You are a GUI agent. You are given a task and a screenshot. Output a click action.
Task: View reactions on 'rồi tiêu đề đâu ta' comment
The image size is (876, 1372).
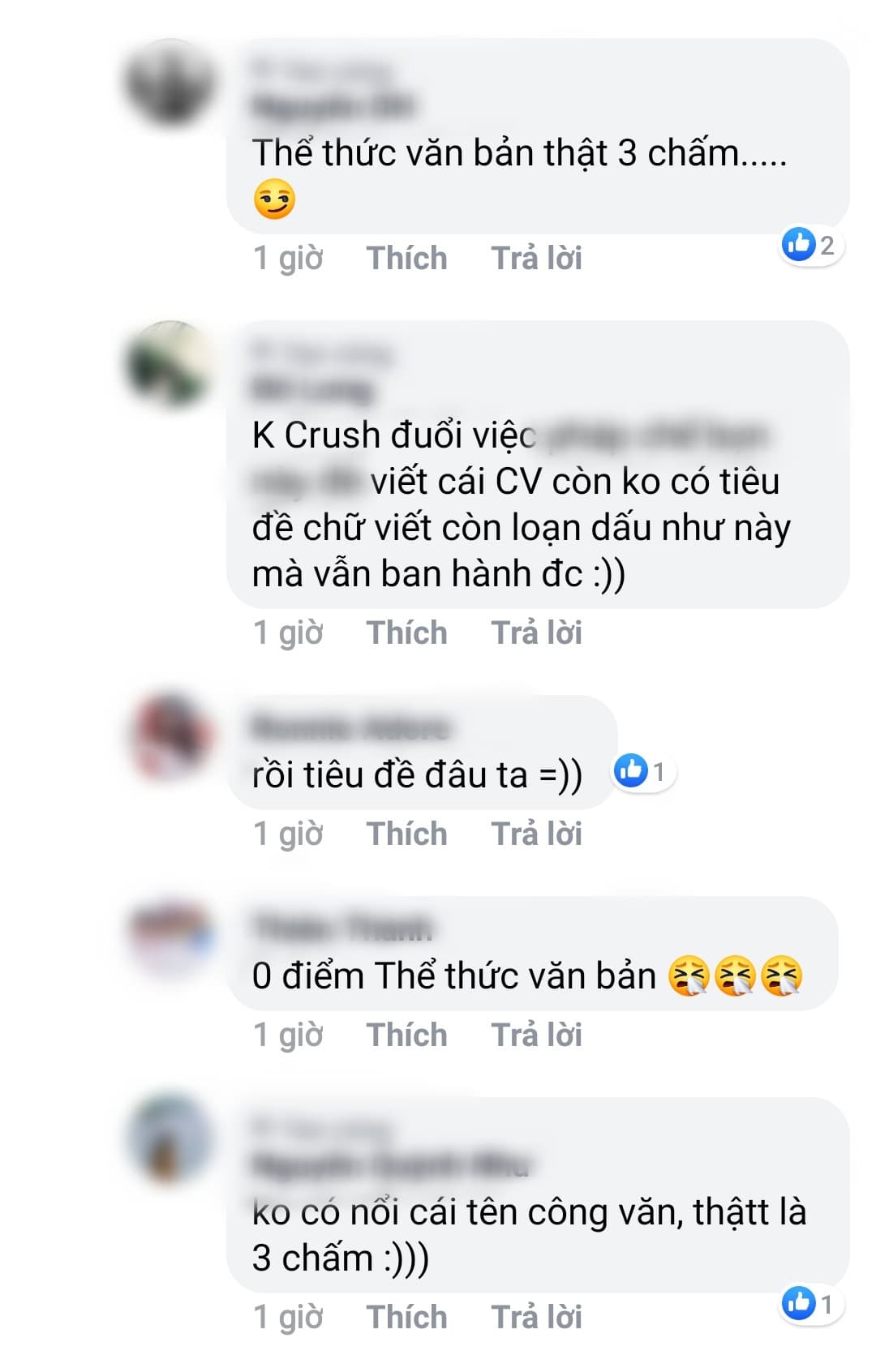642,771
